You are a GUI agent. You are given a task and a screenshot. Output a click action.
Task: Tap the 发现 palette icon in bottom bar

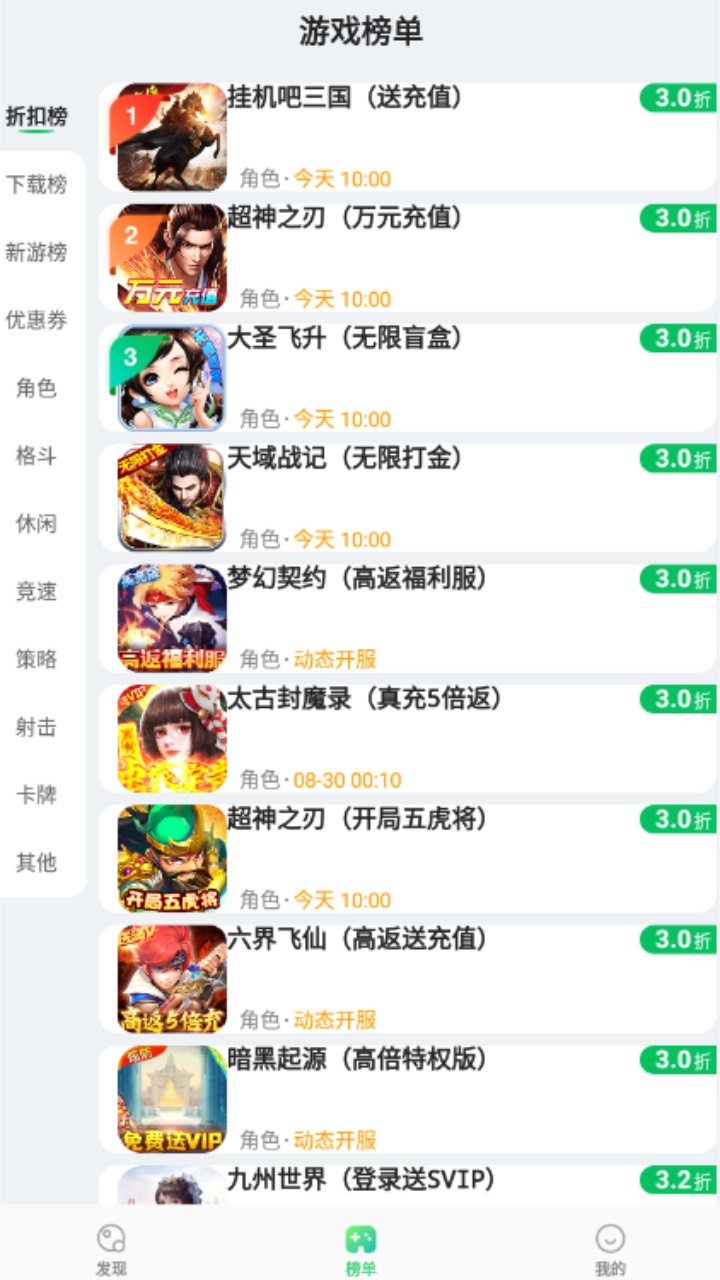[x=113, y=1237]
